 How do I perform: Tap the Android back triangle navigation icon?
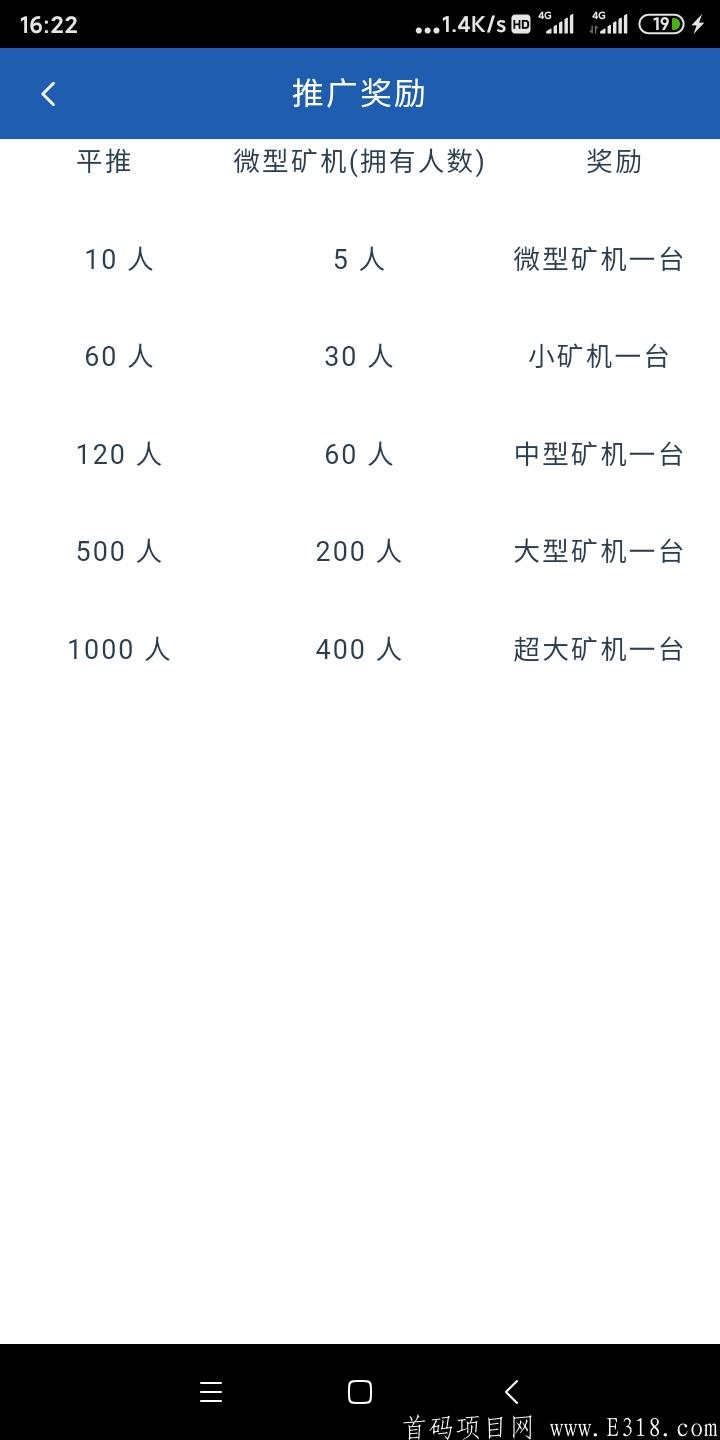point(512,1391)
